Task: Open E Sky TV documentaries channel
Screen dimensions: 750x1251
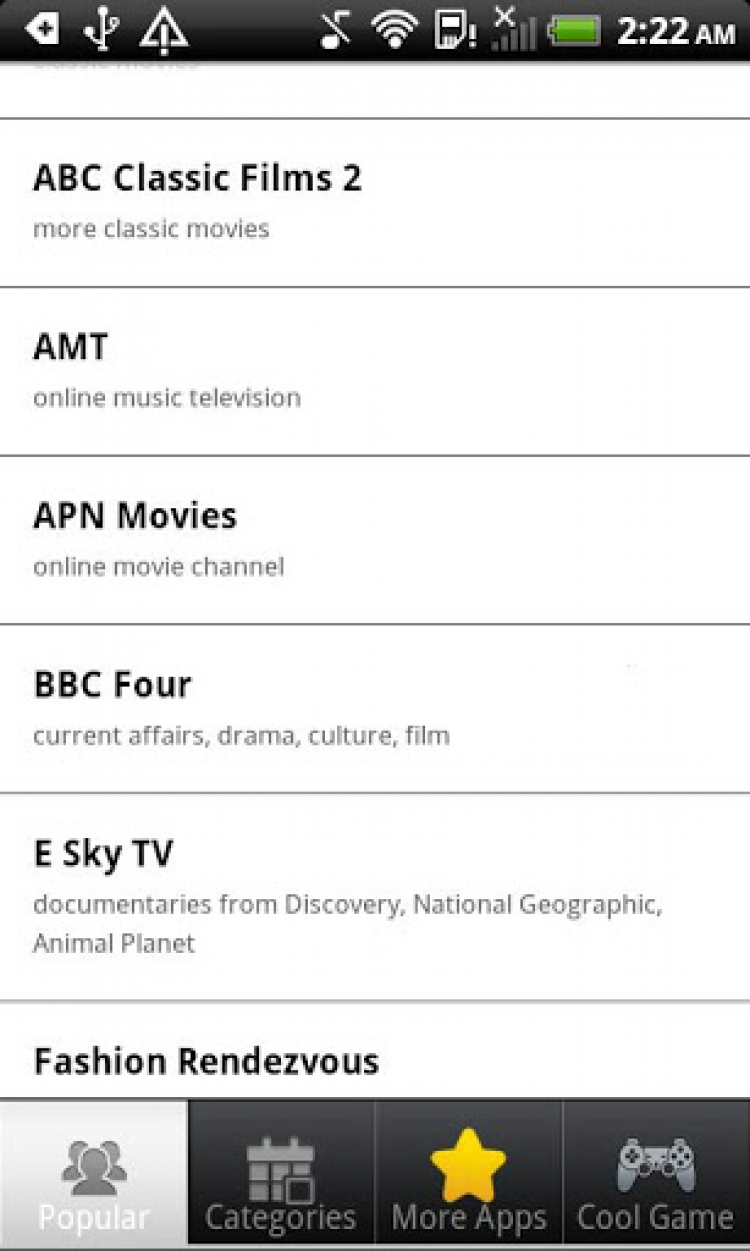Action: click(375, 897)
